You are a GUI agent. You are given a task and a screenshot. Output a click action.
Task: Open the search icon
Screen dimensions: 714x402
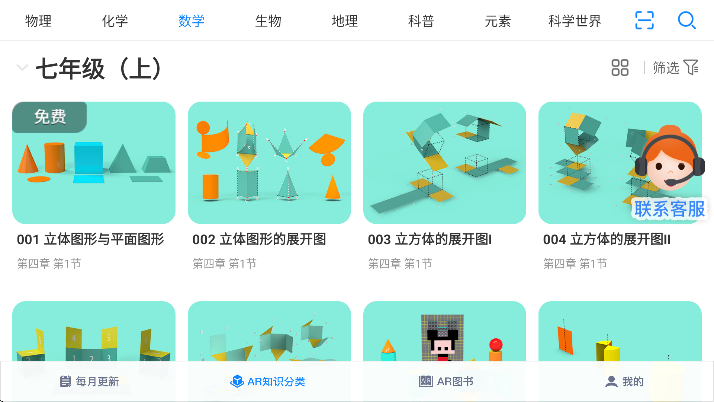click(687, 20)
